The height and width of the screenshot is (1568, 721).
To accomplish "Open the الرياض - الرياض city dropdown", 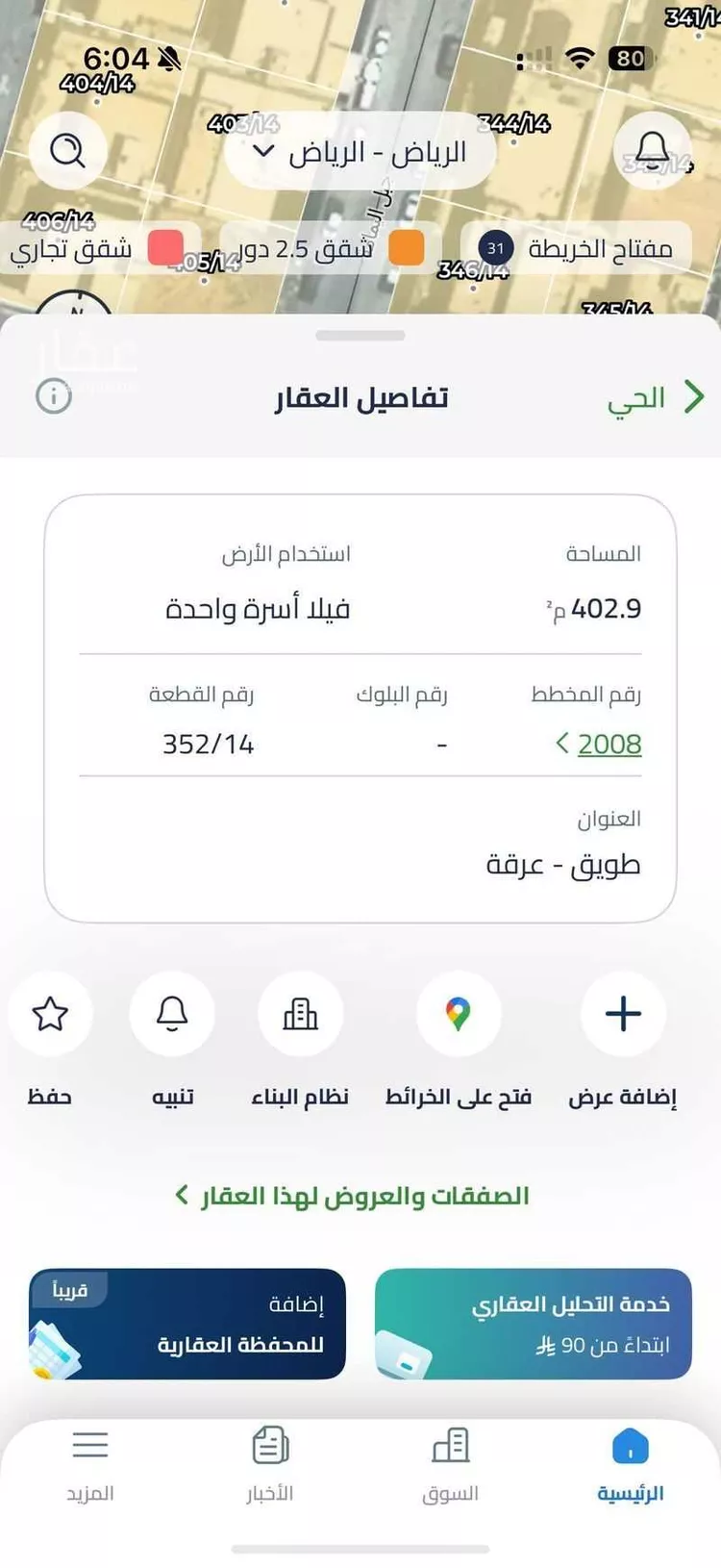I will pos(360,151).
